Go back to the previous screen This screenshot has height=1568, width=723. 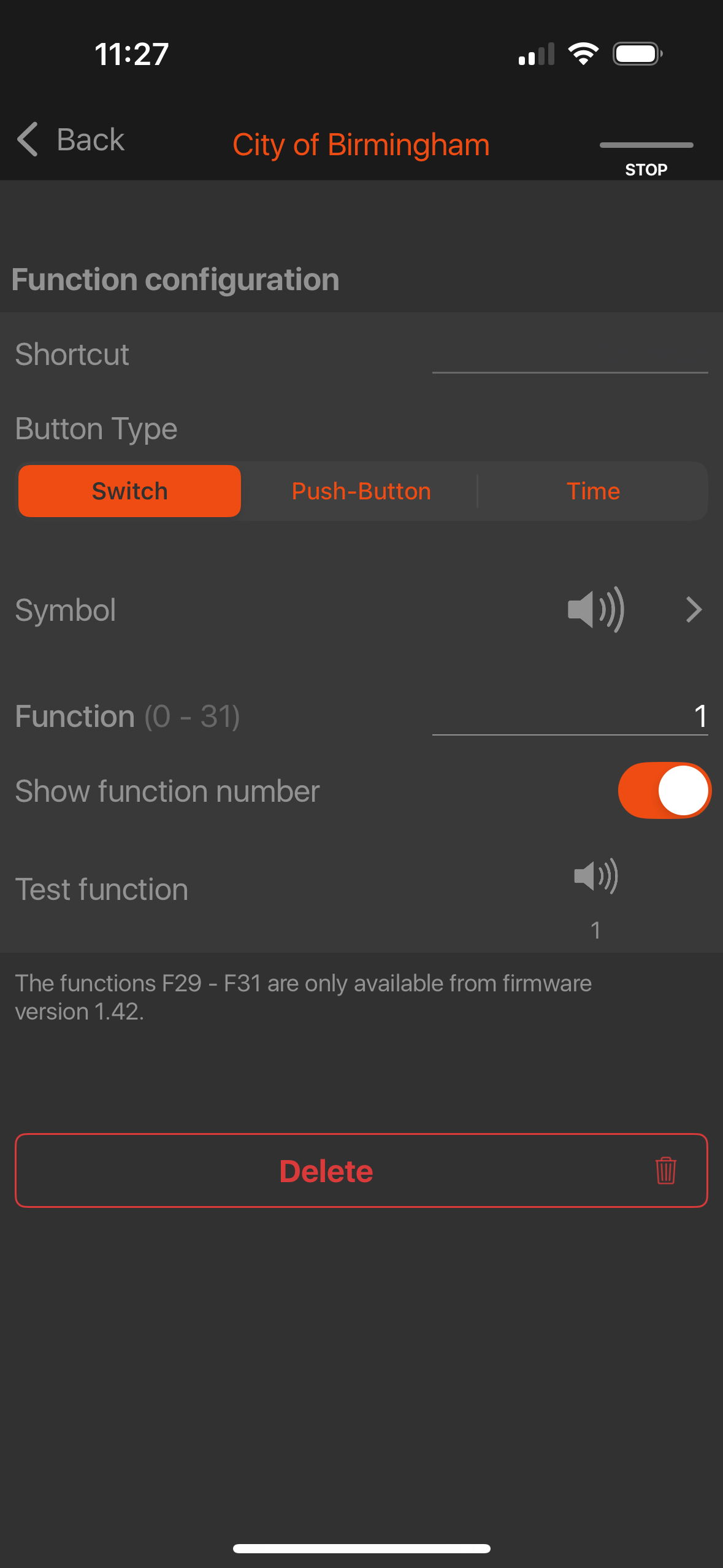coord(71,140)
